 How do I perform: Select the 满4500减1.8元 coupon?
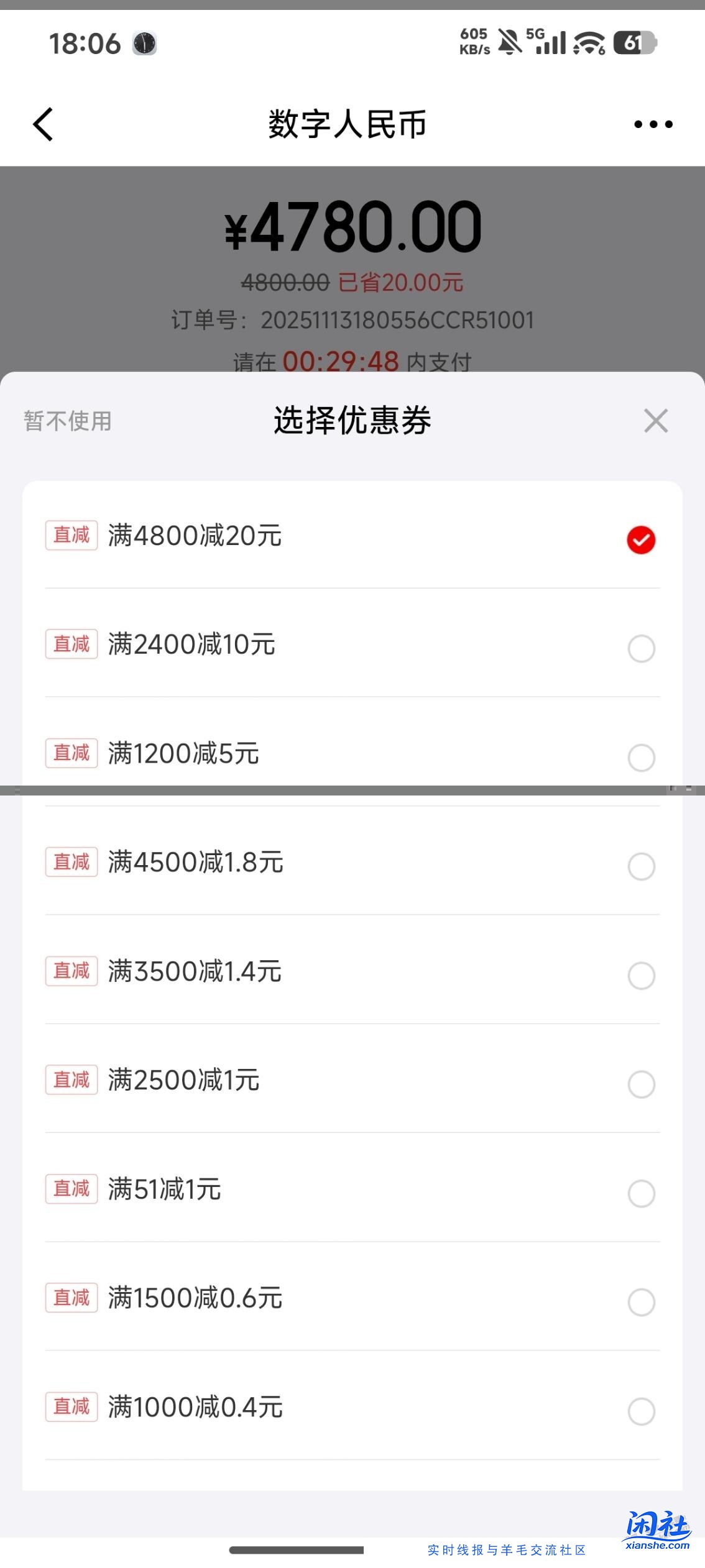[640, 866]
